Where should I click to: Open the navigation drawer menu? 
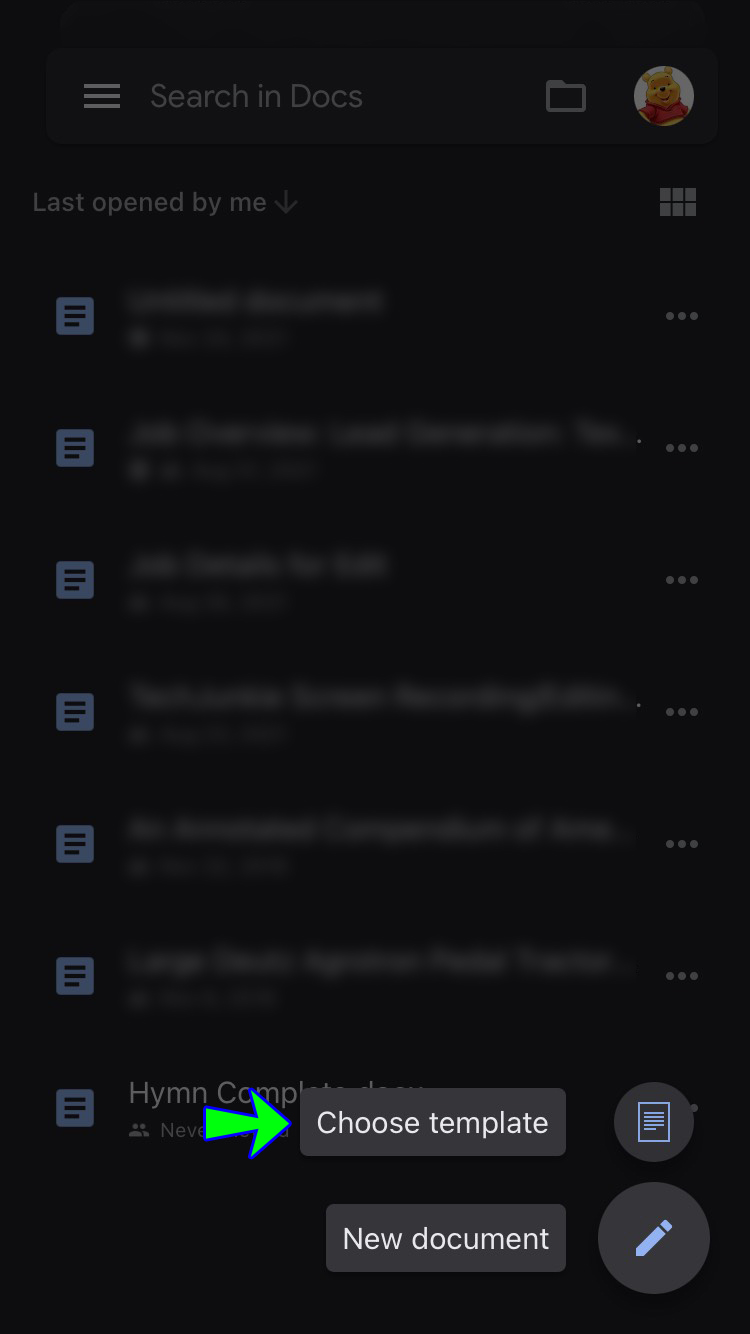[101, 96]
